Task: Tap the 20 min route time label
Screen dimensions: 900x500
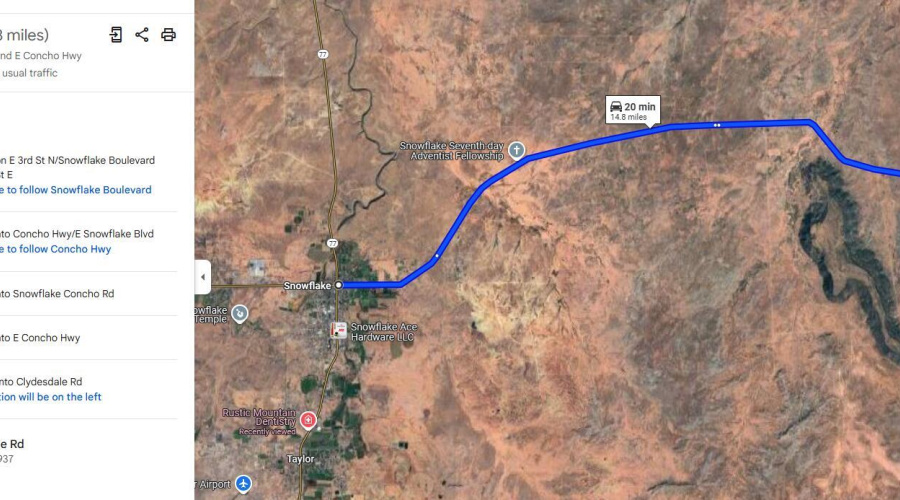Action: pos(633,110)
